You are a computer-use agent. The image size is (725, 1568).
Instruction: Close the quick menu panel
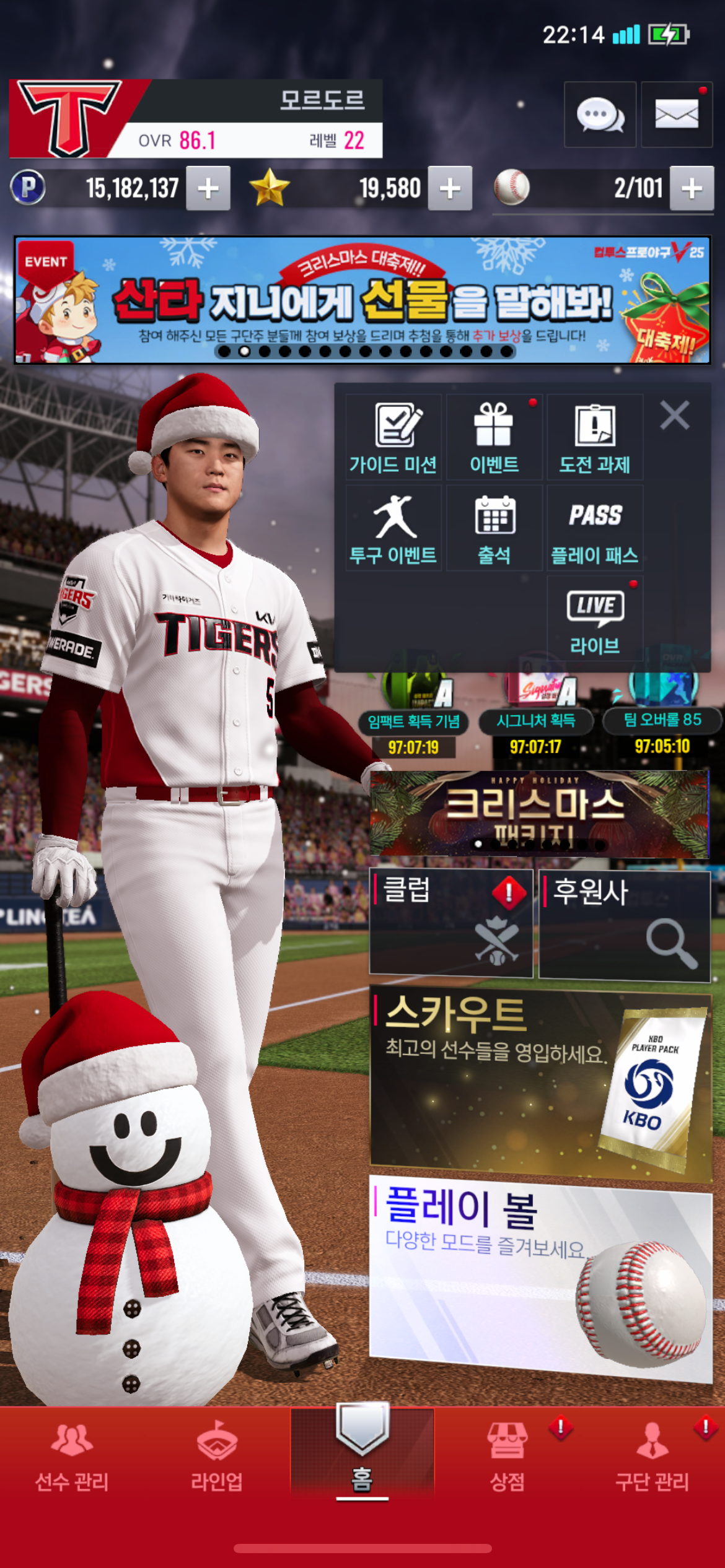675,415
